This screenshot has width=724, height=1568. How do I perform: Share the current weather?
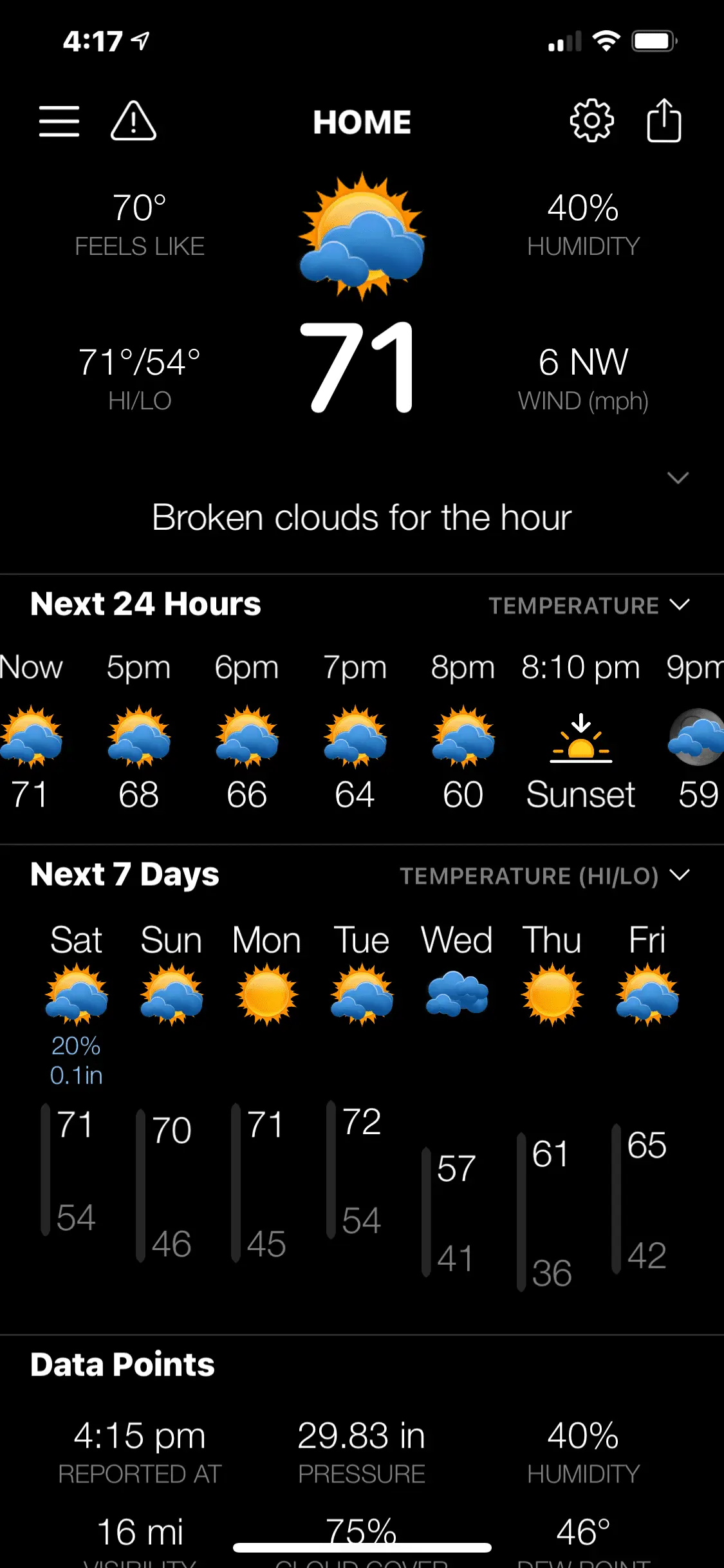(664, 120)
